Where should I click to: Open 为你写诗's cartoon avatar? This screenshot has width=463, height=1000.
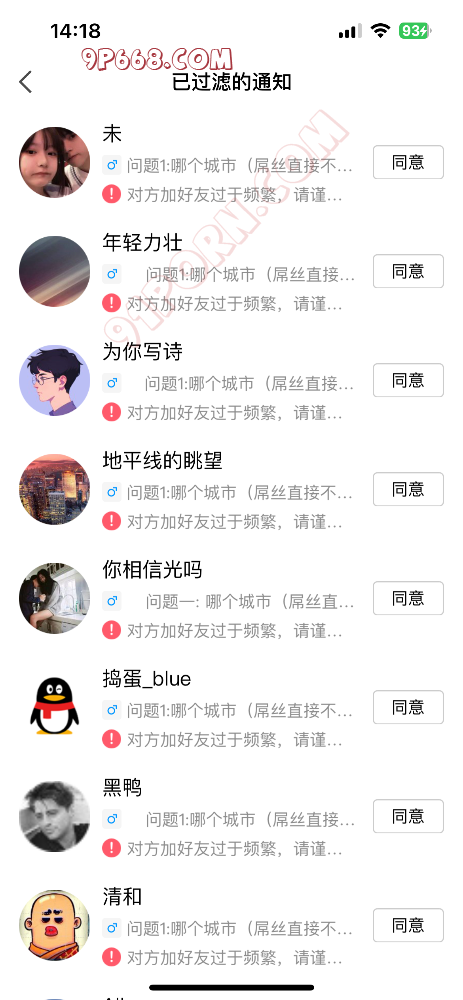pos(55,381)
